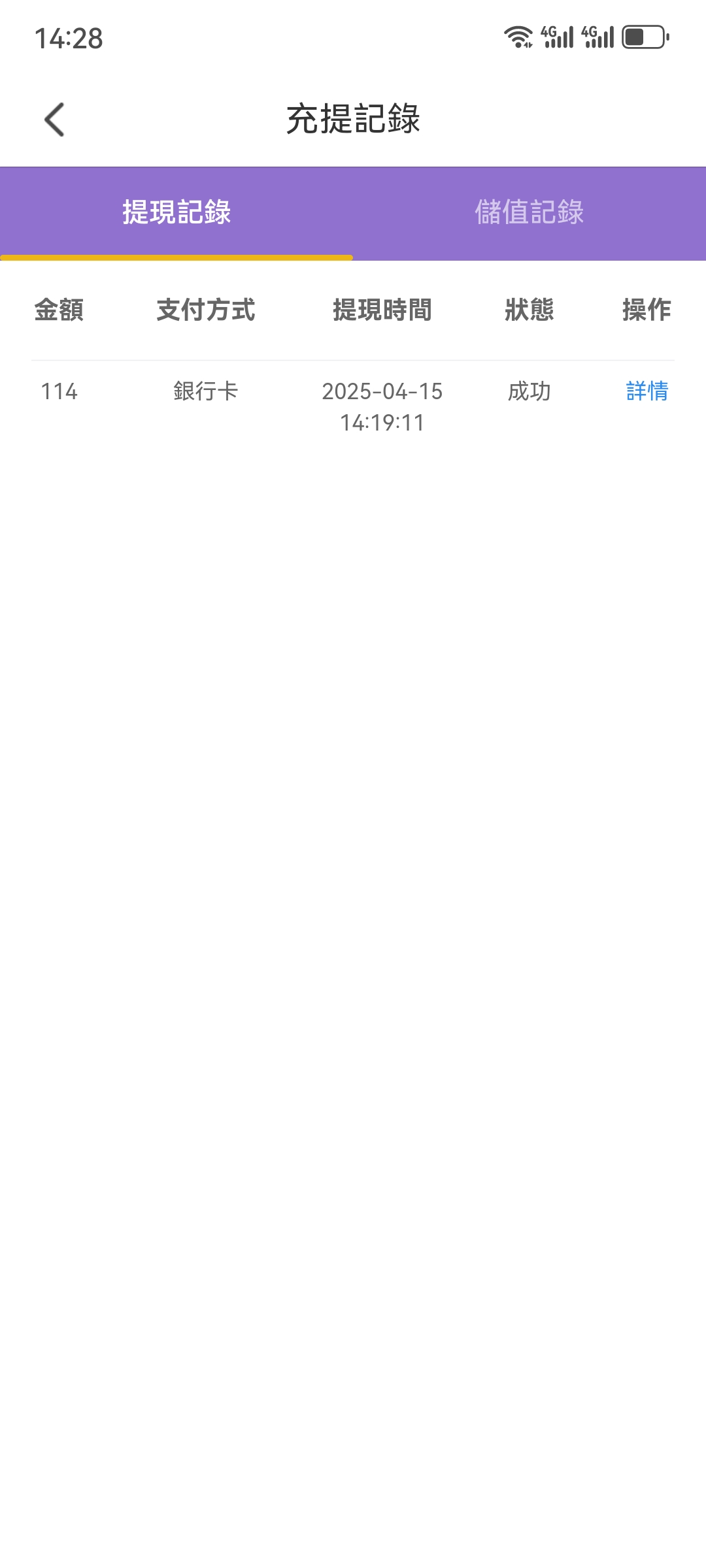Go back using the top-left arrow
The height and width of the screenshot is (1568, 706).
coord(54,120)
